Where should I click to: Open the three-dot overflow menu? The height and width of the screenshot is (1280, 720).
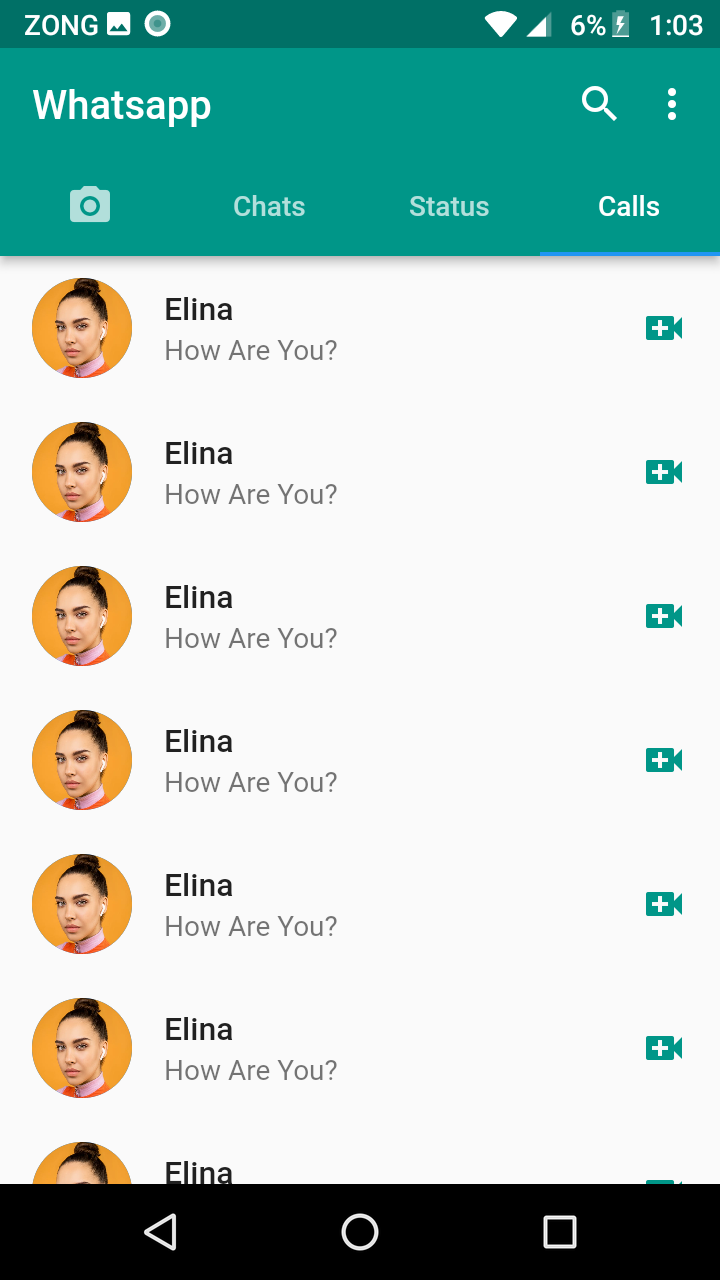(671, 103)
